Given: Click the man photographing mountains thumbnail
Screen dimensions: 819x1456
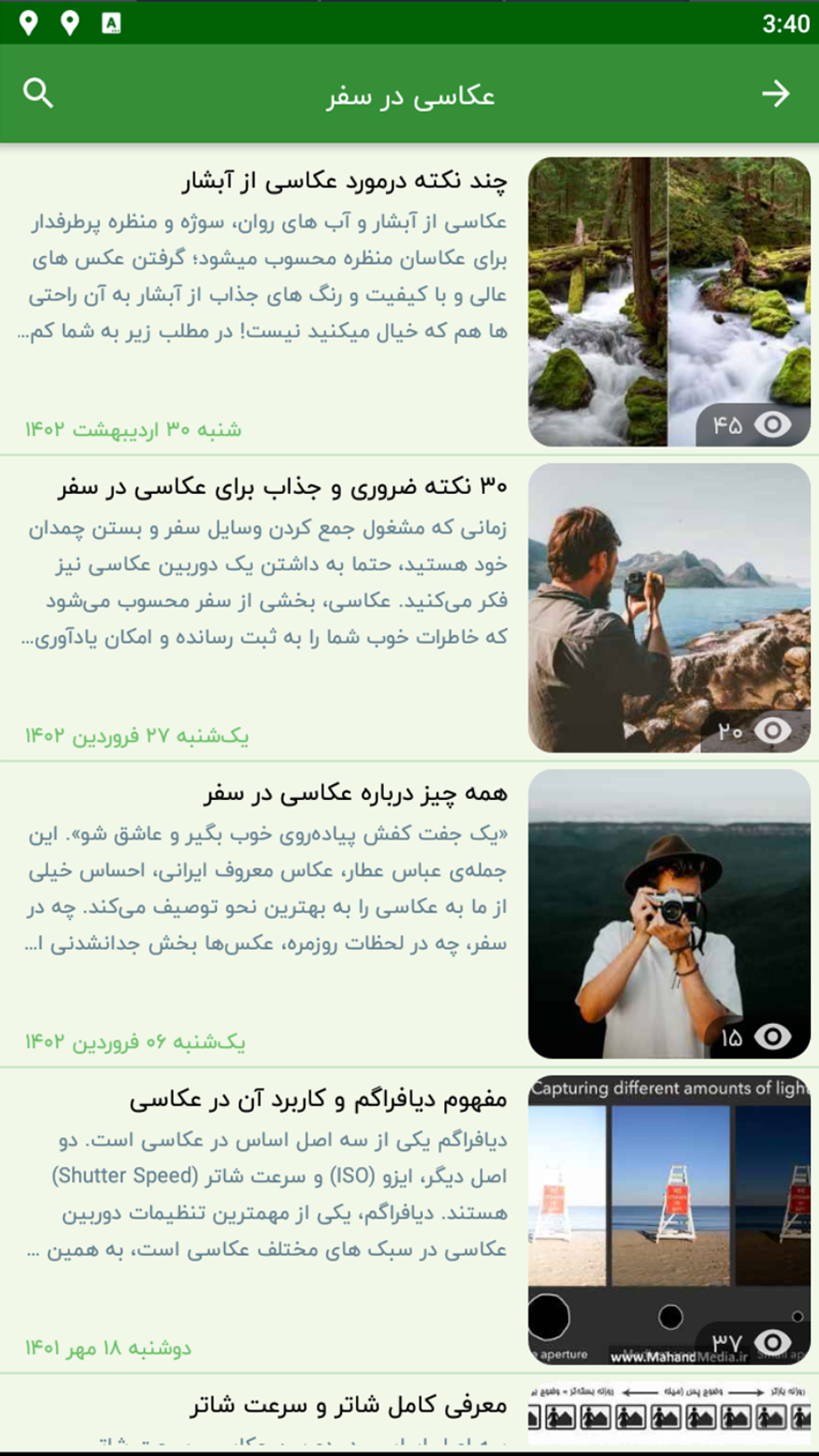Looking at the screenshot, I should click(x=669, y=605).
